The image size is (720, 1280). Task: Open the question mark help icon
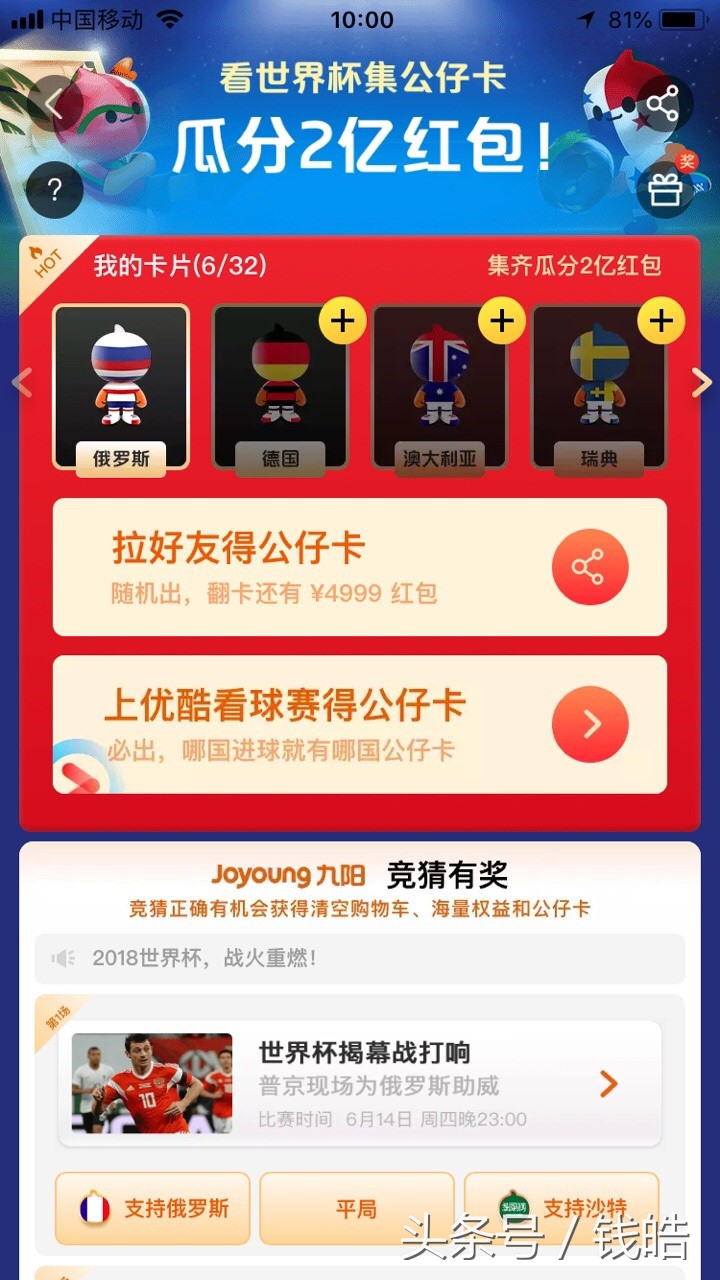[x=54, y=192]
